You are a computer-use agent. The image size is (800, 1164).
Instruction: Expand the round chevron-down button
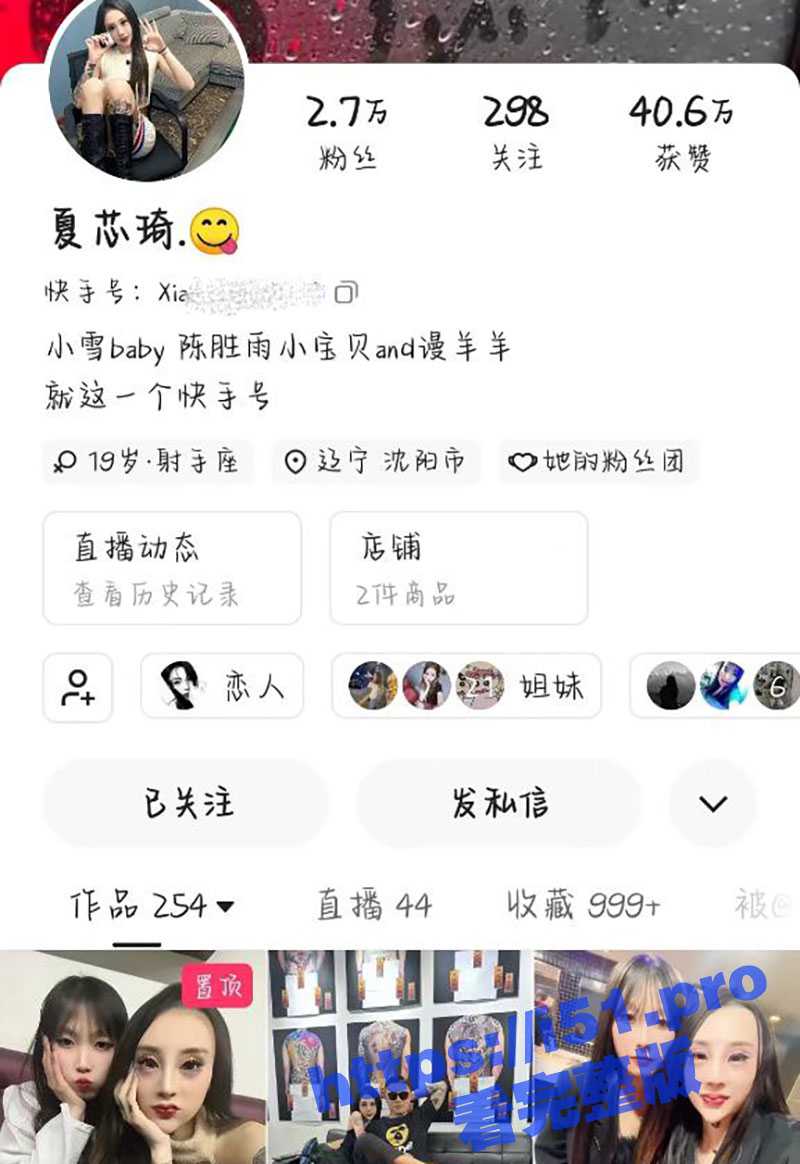pos(713,803)
